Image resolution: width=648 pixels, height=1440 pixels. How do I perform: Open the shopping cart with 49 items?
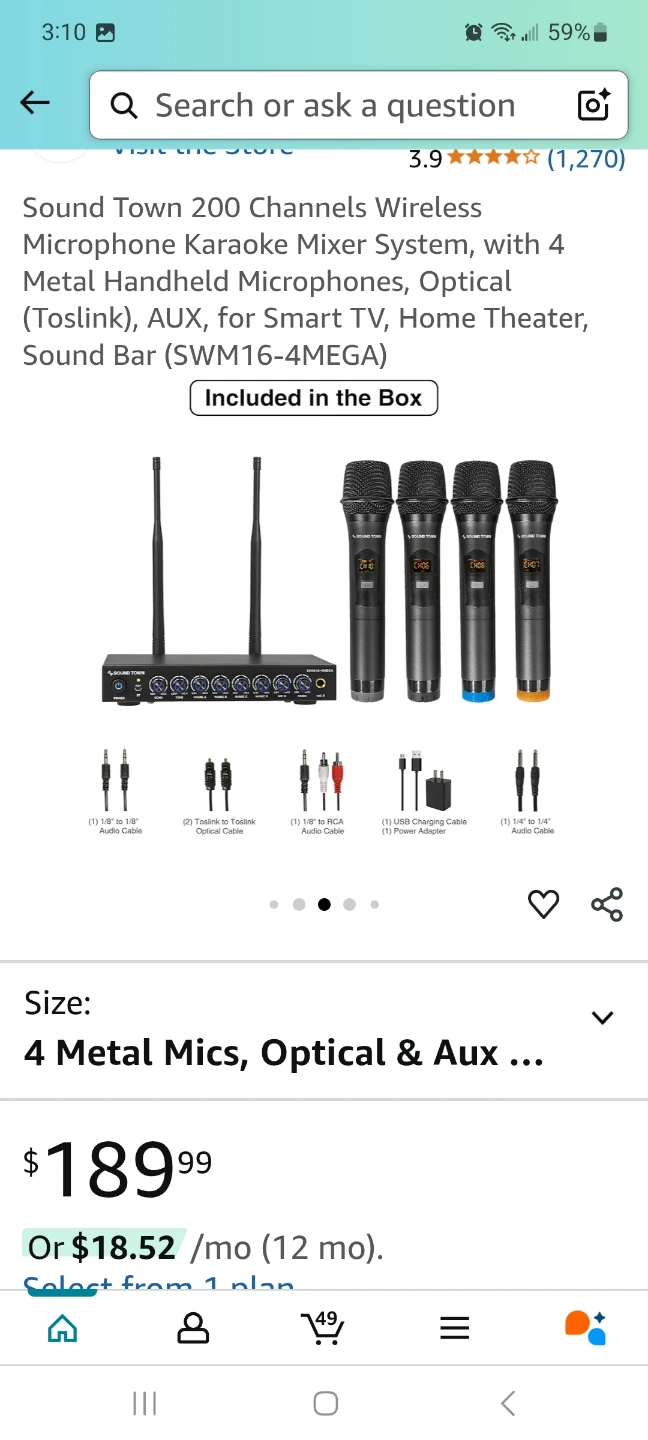pos(322,1327)
